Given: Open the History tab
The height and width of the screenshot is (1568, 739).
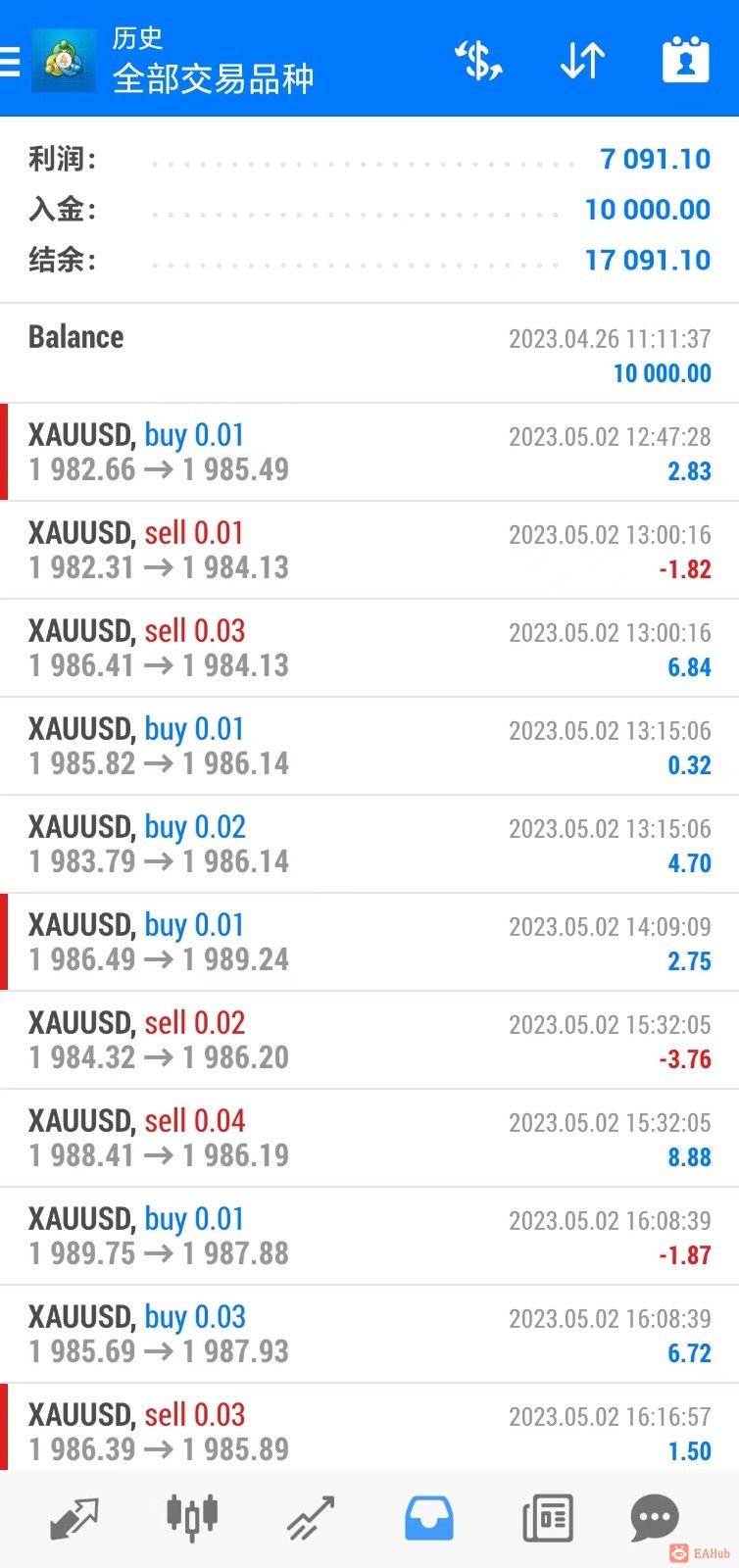Looking at the screenshot, I should 429,1519.
